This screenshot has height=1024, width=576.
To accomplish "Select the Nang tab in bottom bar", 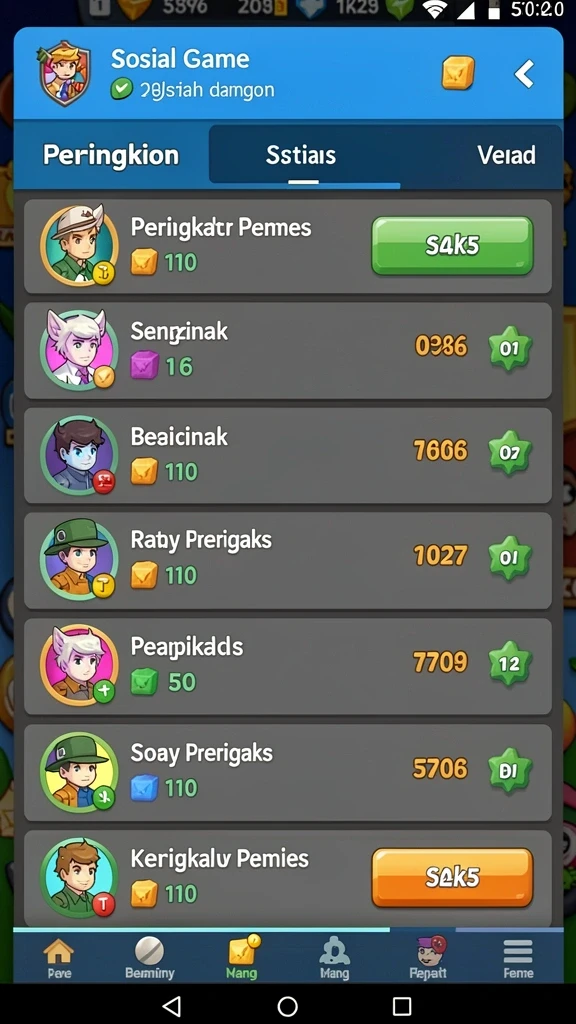I will (242, 958).
